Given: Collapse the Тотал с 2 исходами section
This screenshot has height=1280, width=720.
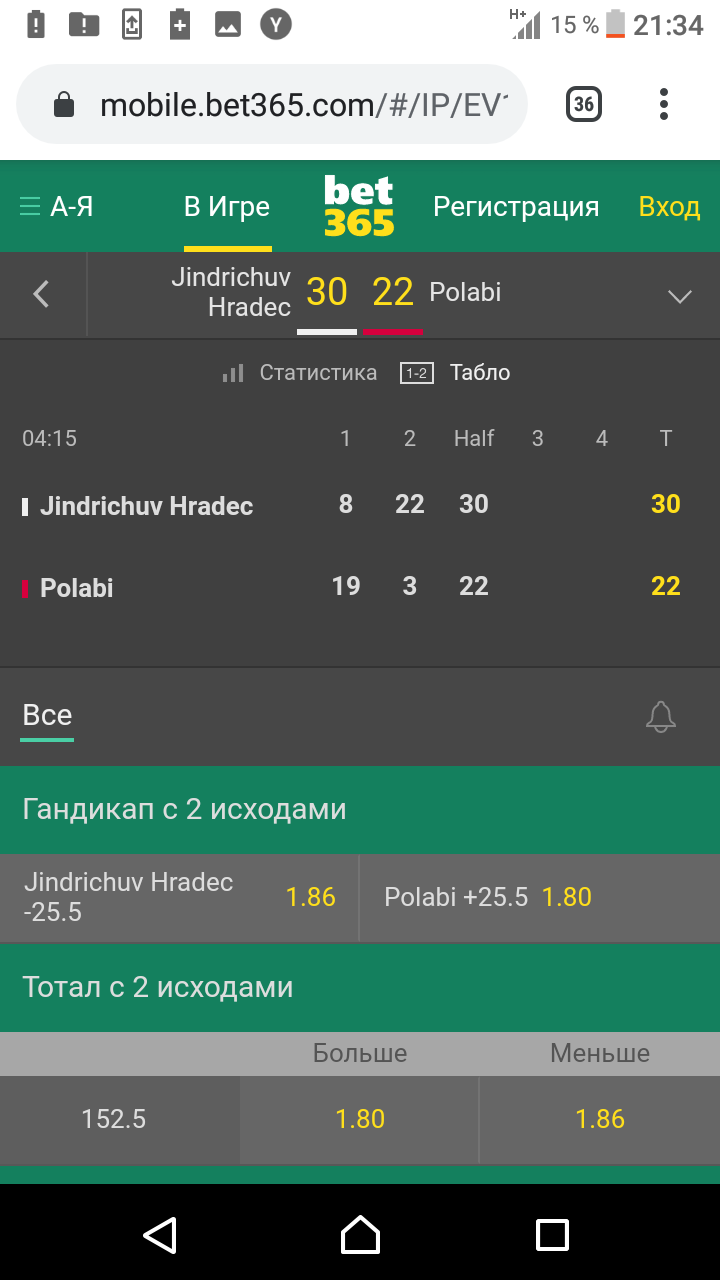Looking at the screenshot, I should coord(360,987).
